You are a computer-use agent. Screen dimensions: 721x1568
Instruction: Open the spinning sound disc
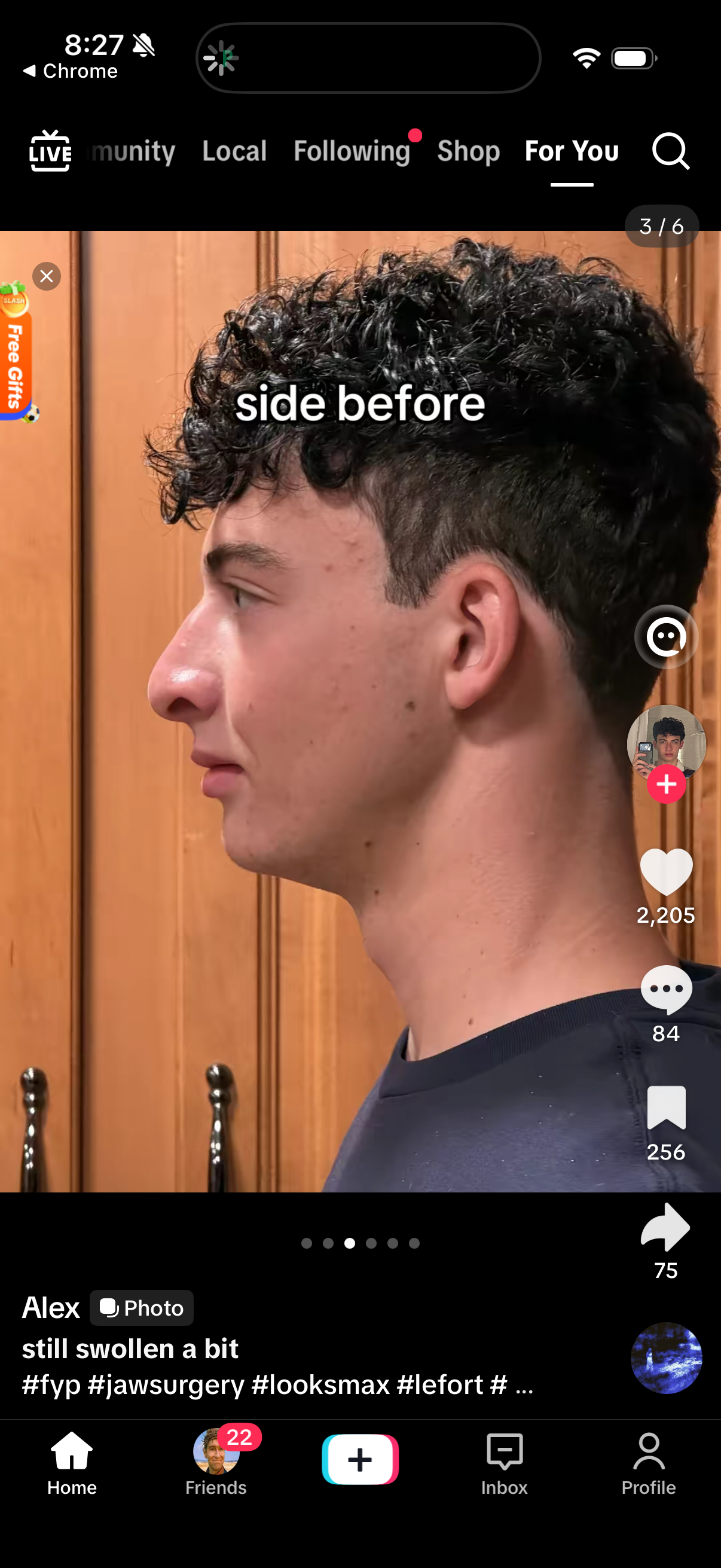666,1358
